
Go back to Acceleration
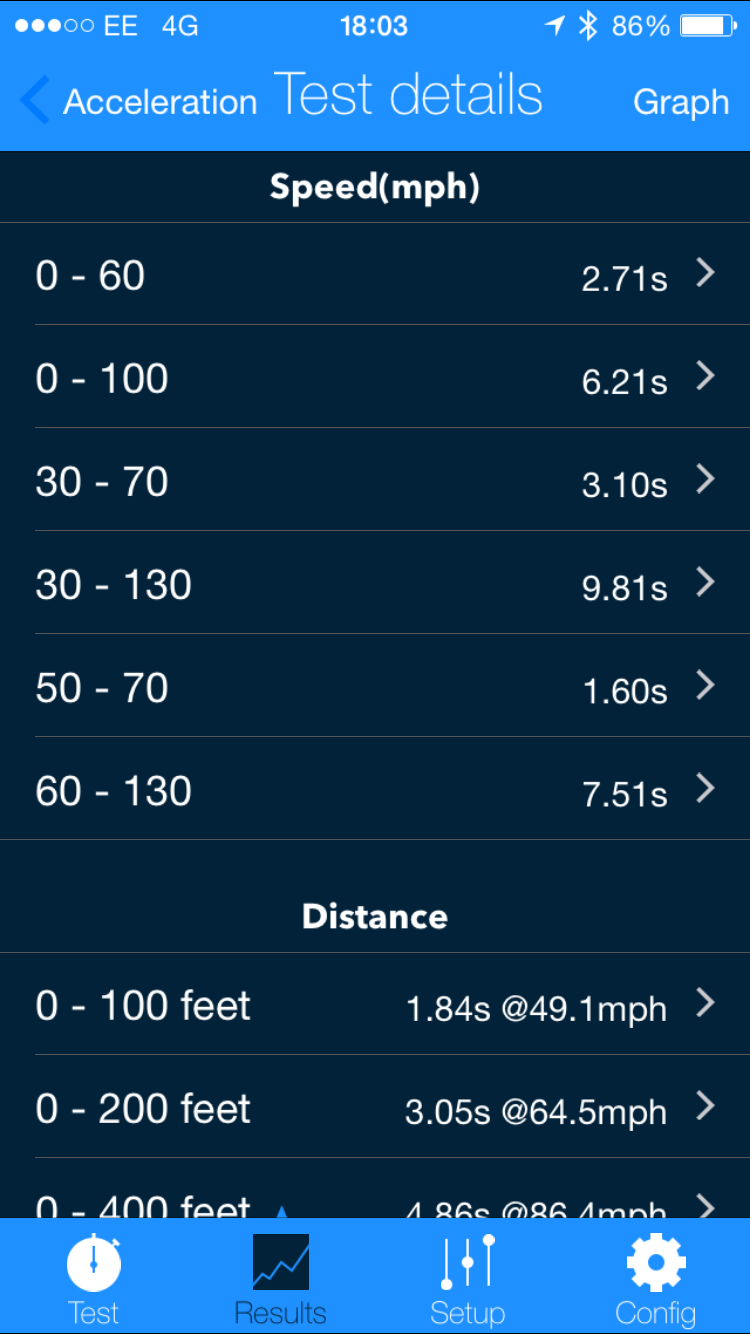tap(140, 101)
